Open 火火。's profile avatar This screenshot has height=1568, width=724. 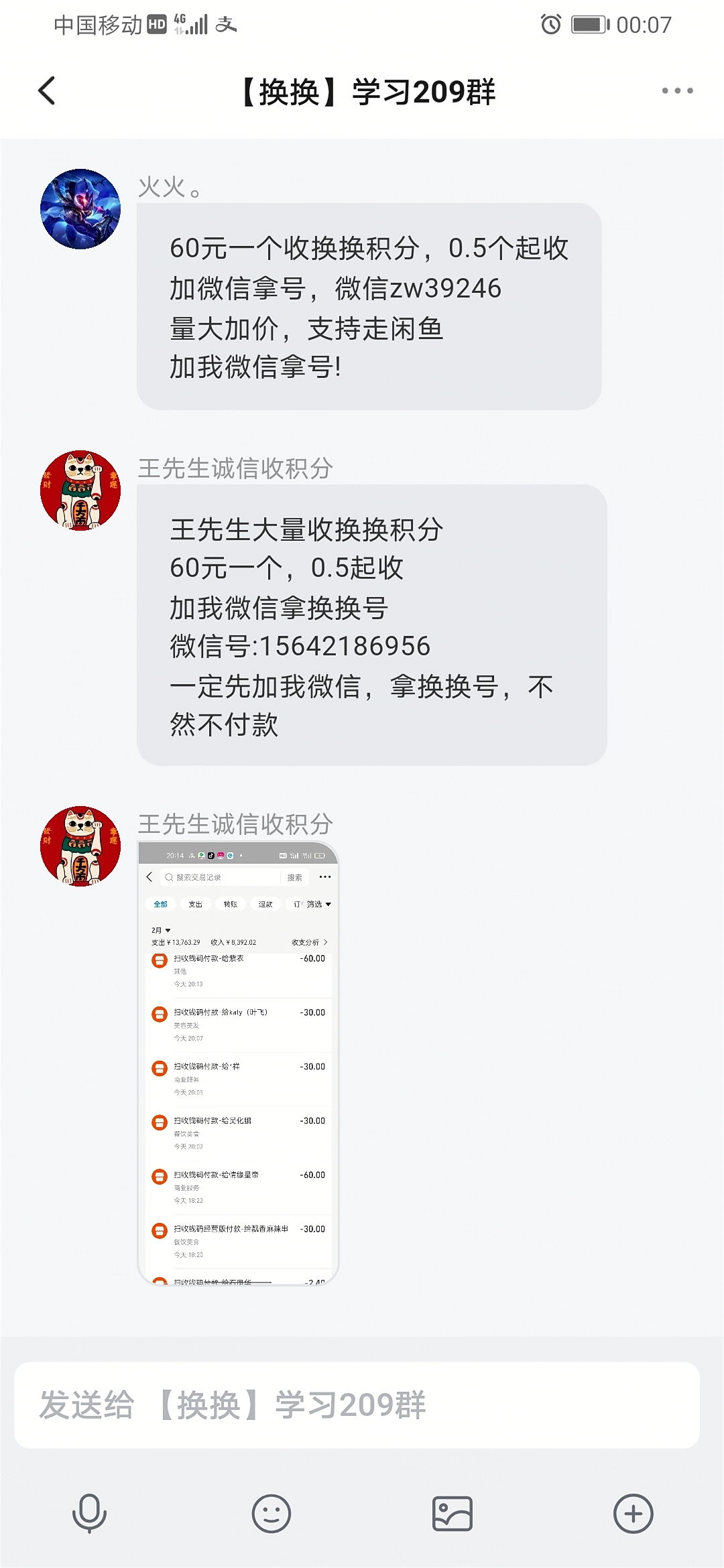[80, 209]
